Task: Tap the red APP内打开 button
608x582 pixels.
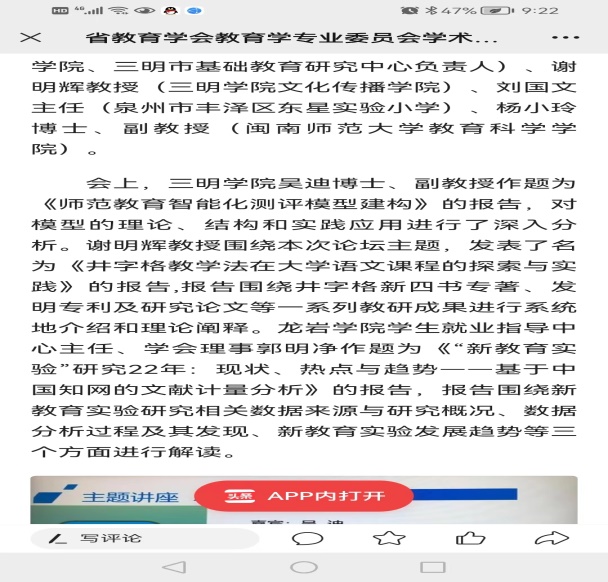Action: pos(303,496)
